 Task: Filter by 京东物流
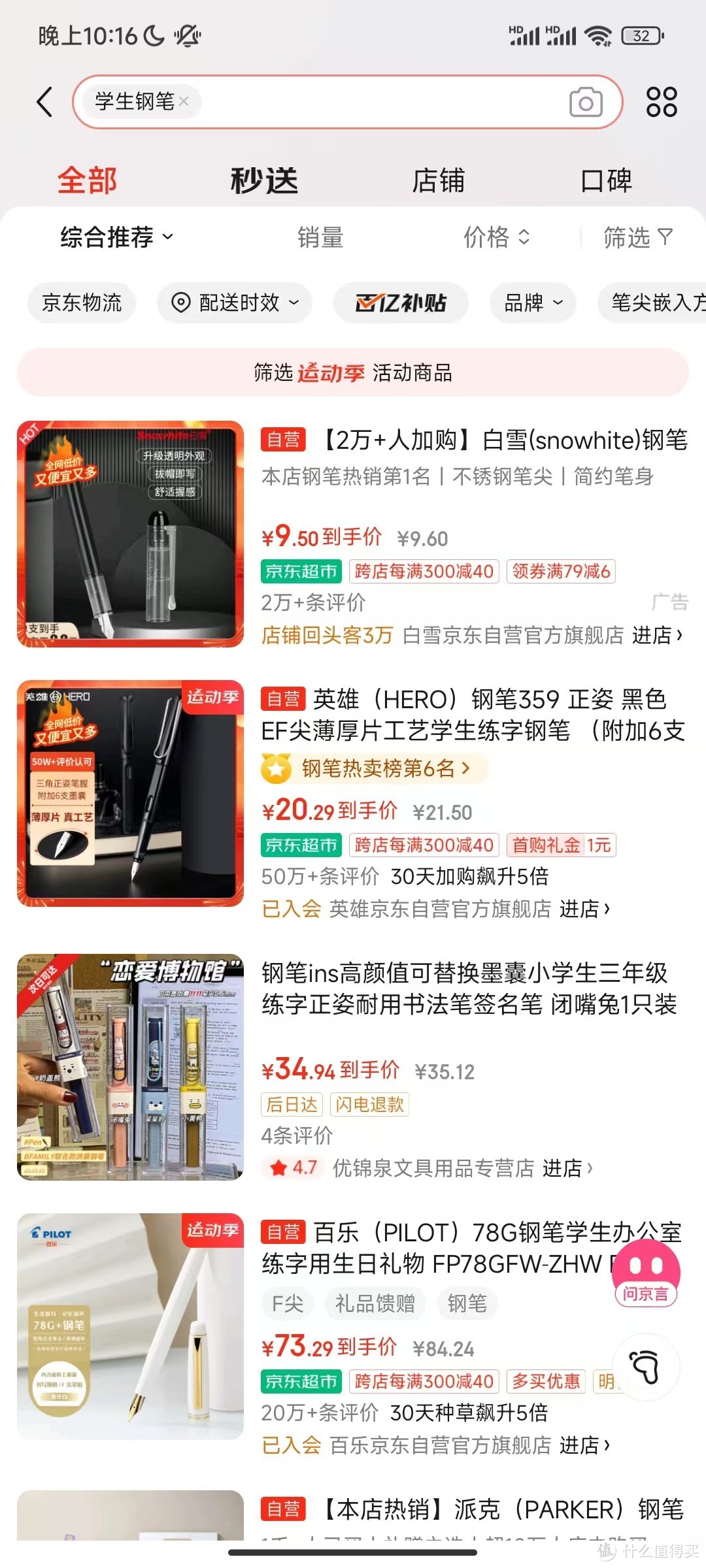coord(82,302)
